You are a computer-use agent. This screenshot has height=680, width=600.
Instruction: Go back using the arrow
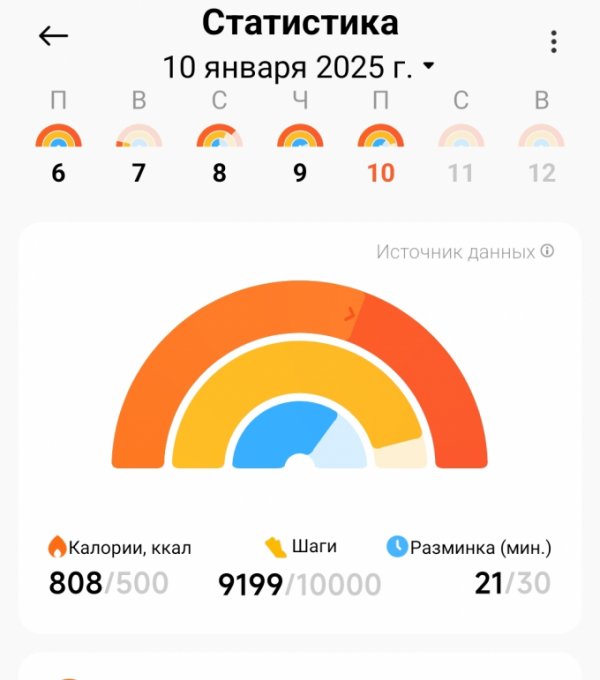pyautogui.click(x=53, y=36)
